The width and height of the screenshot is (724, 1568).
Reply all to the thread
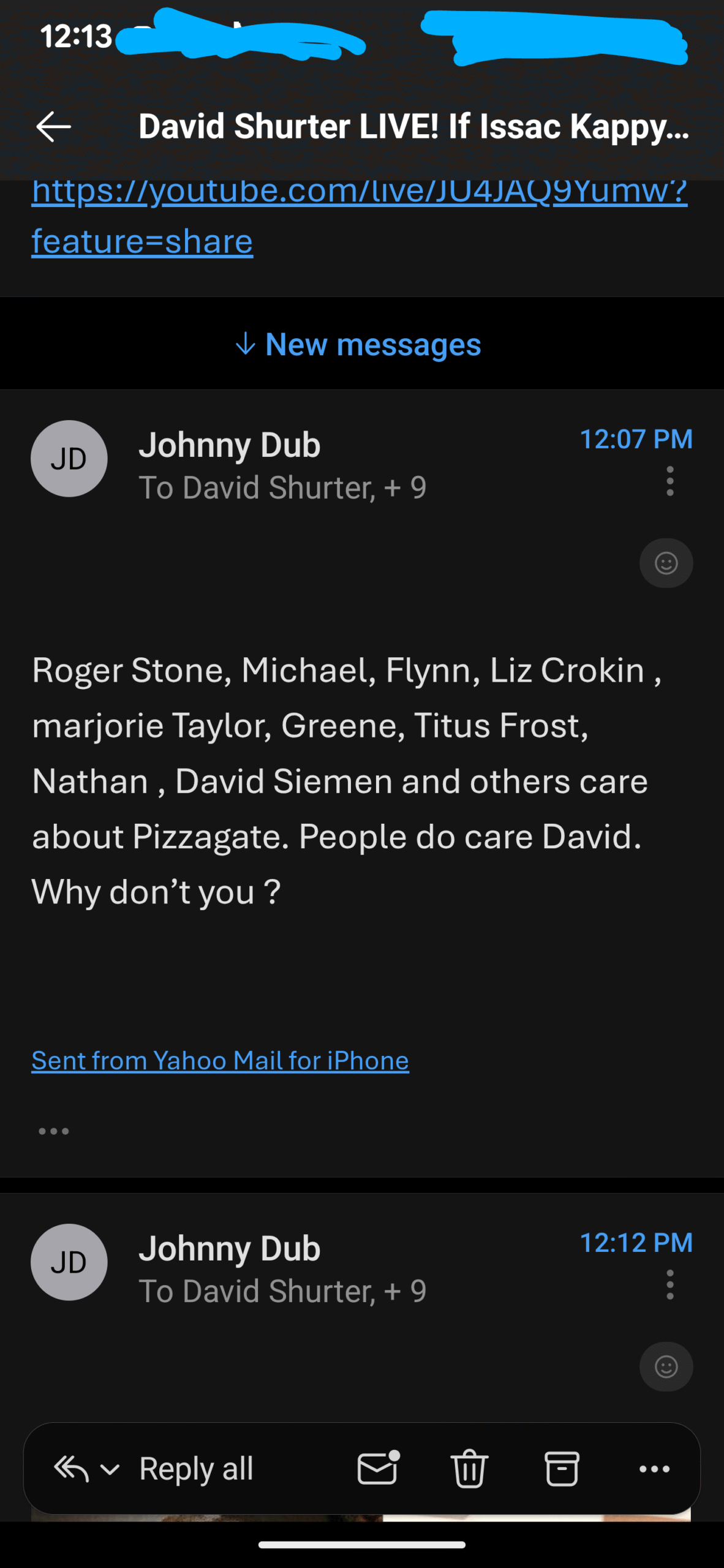pos(196,1469)
